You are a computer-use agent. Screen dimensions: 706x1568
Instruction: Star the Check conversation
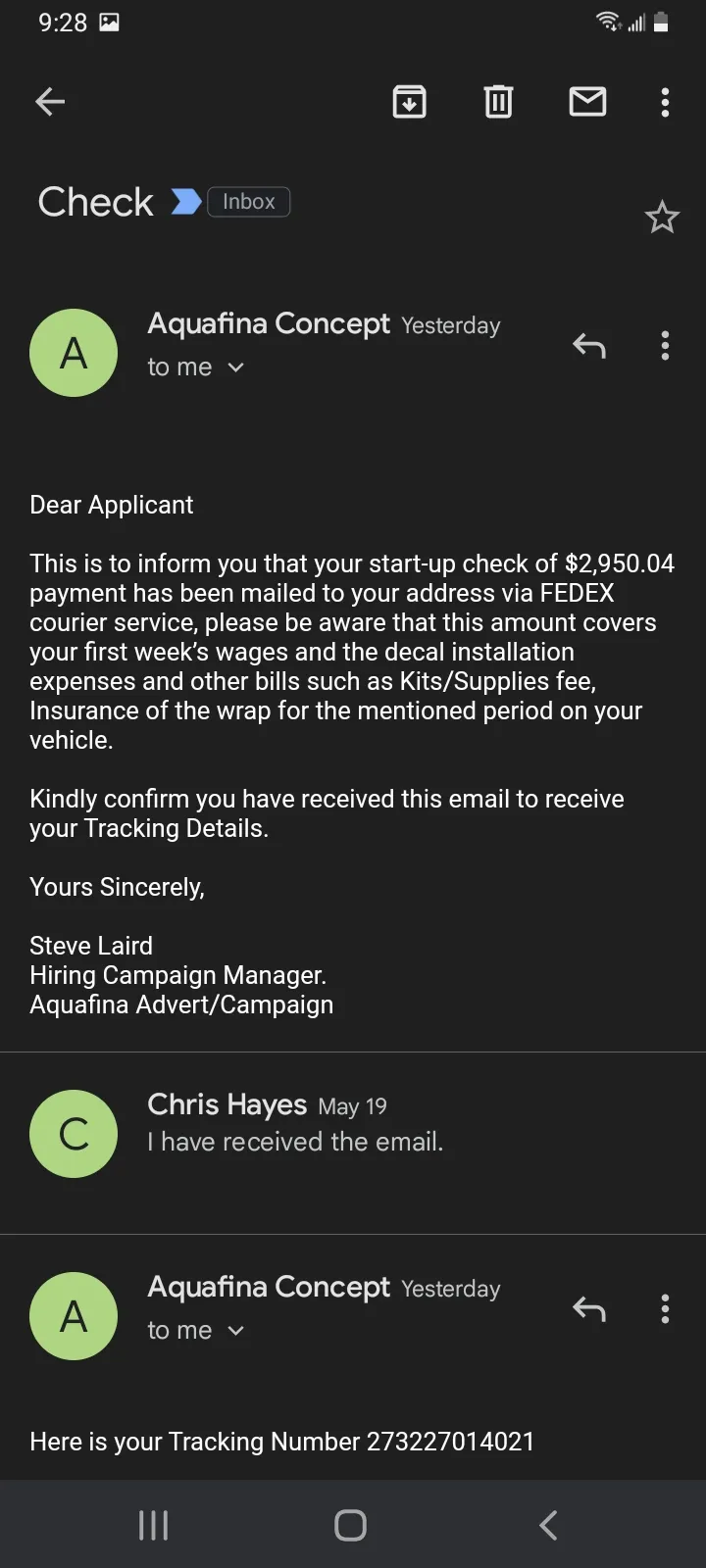[662, 217]
